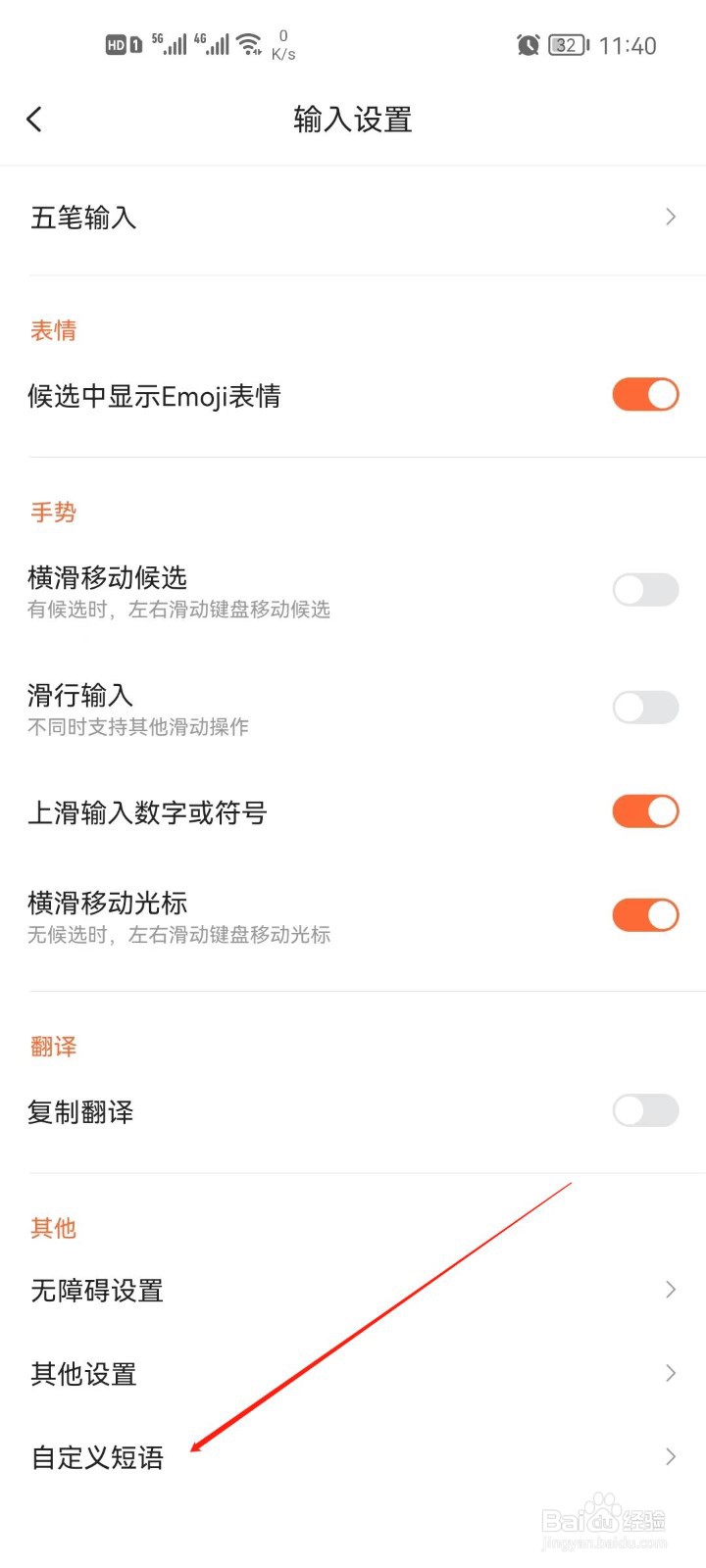Turn off 横滑移动光标 switch

pyautogui.click(x=645, y=915)
